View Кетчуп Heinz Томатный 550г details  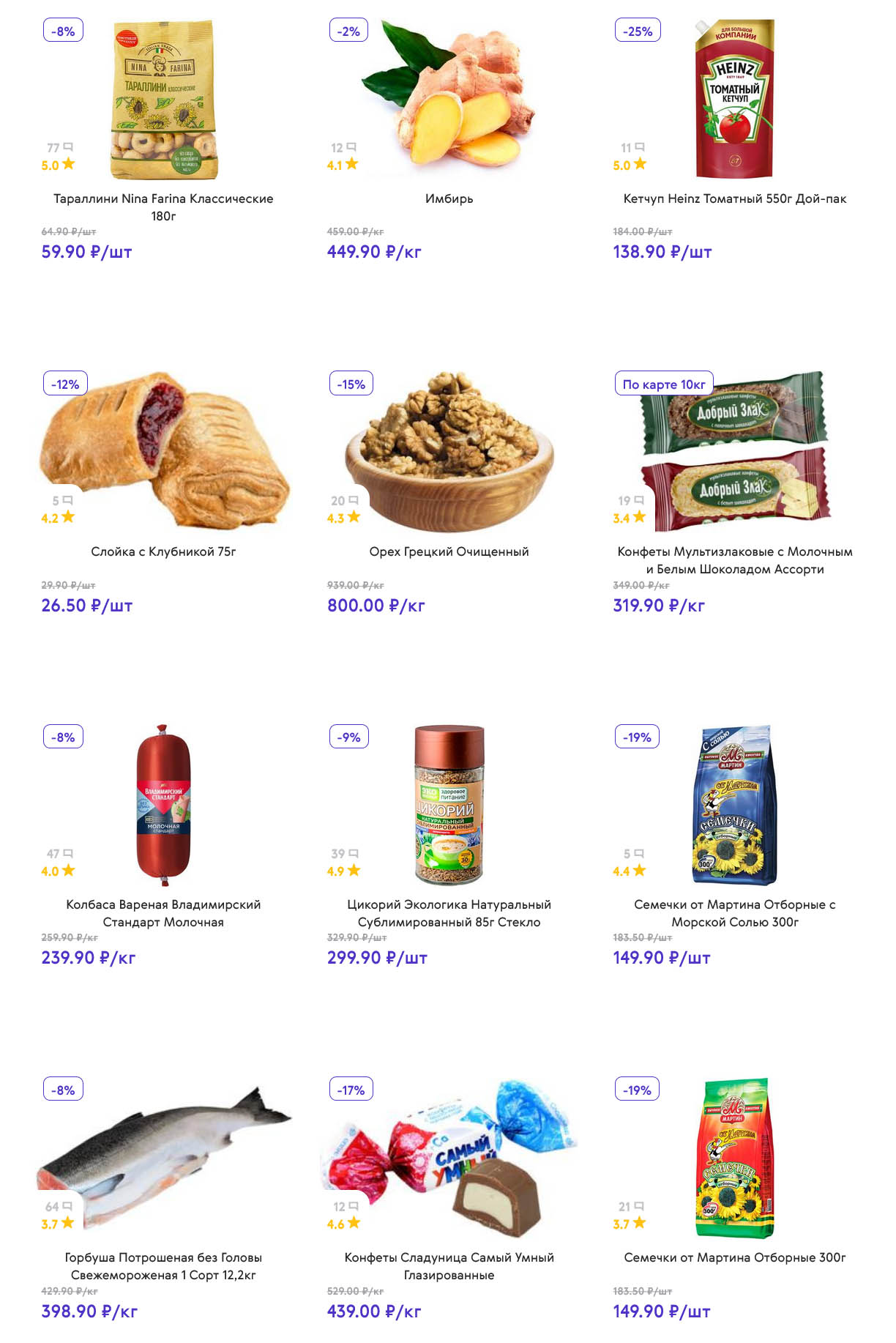pos(734,198)
